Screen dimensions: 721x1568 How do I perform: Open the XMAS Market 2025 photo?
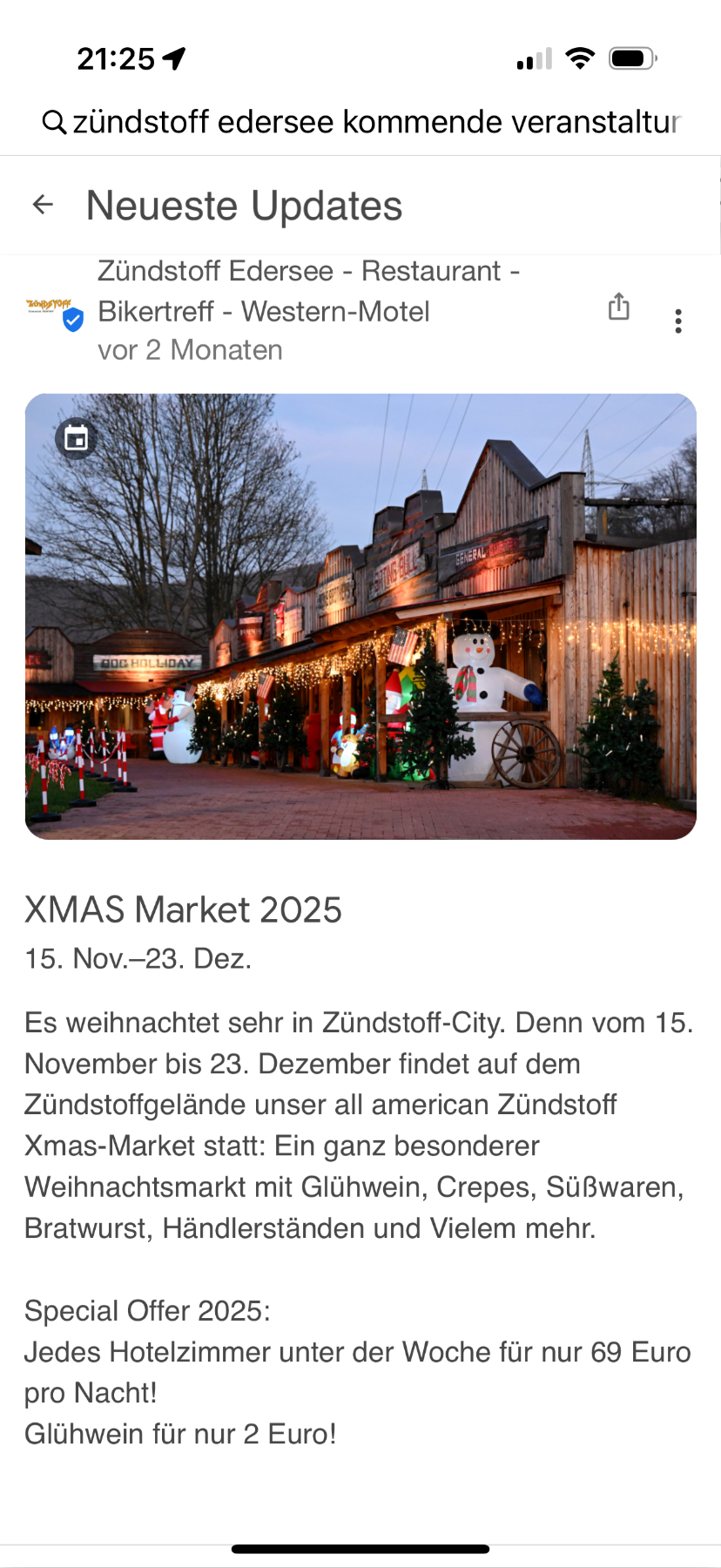[x=360, y=616]
